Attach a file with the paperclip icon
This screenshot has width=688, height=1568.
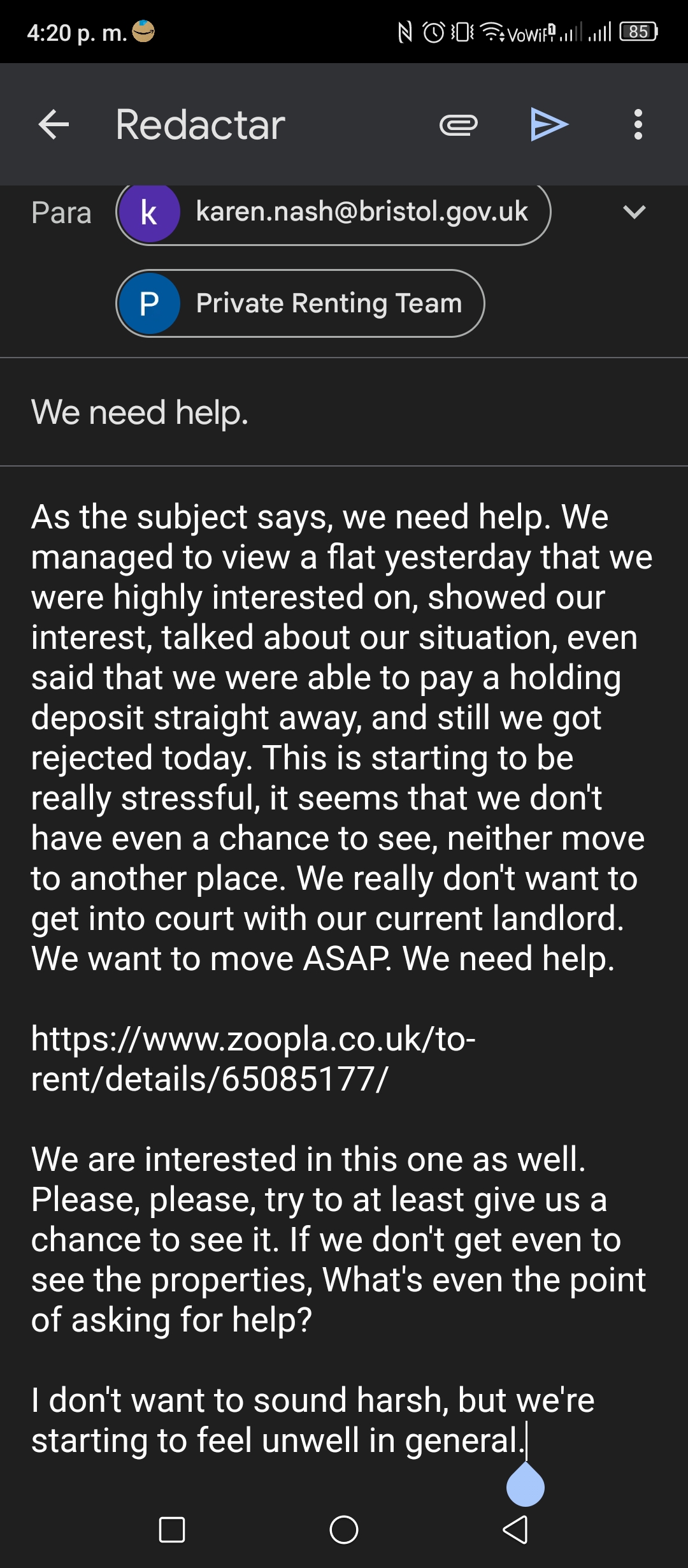459,124
